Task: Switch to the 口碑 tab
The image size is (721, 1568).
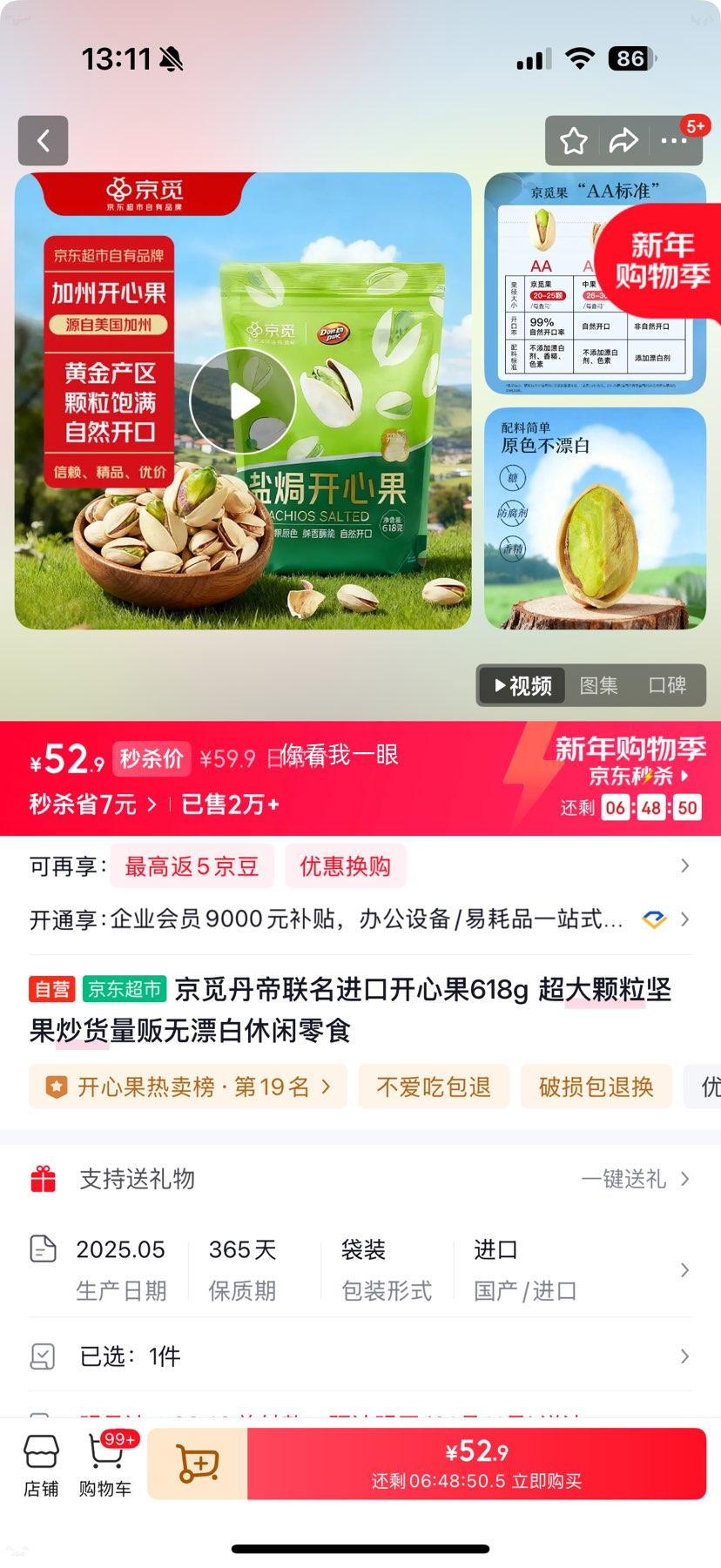Action: click(x=670, y=685)
